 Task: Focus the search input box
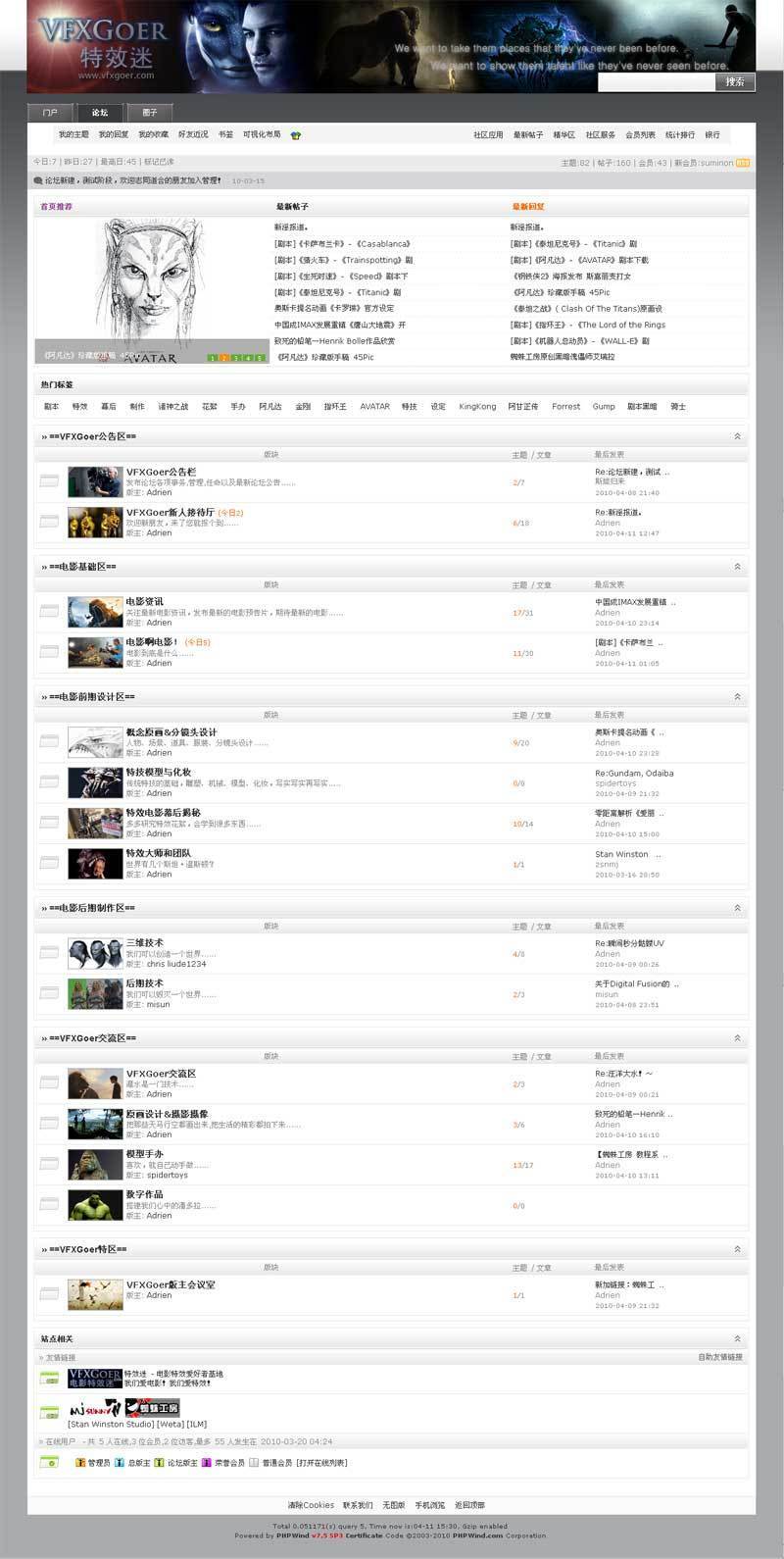(x=656, y=82)
